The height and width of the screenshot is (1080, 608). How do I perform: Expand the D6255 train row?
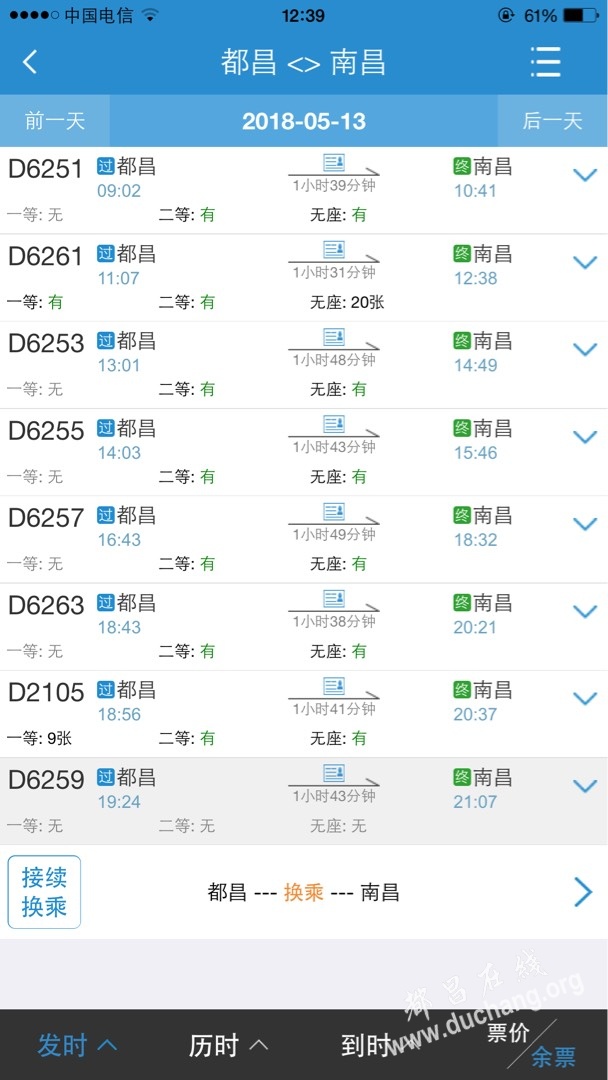coord(585,437)
